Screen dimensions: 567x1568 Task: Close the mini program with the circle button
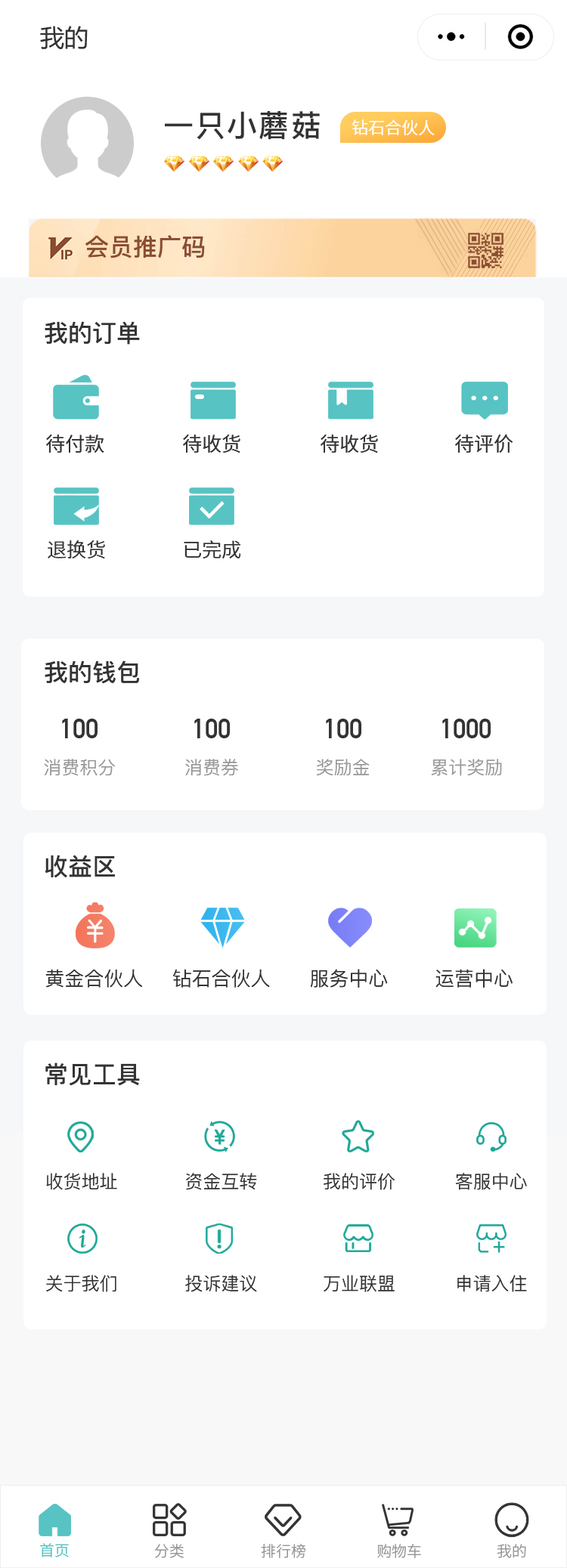520,37
